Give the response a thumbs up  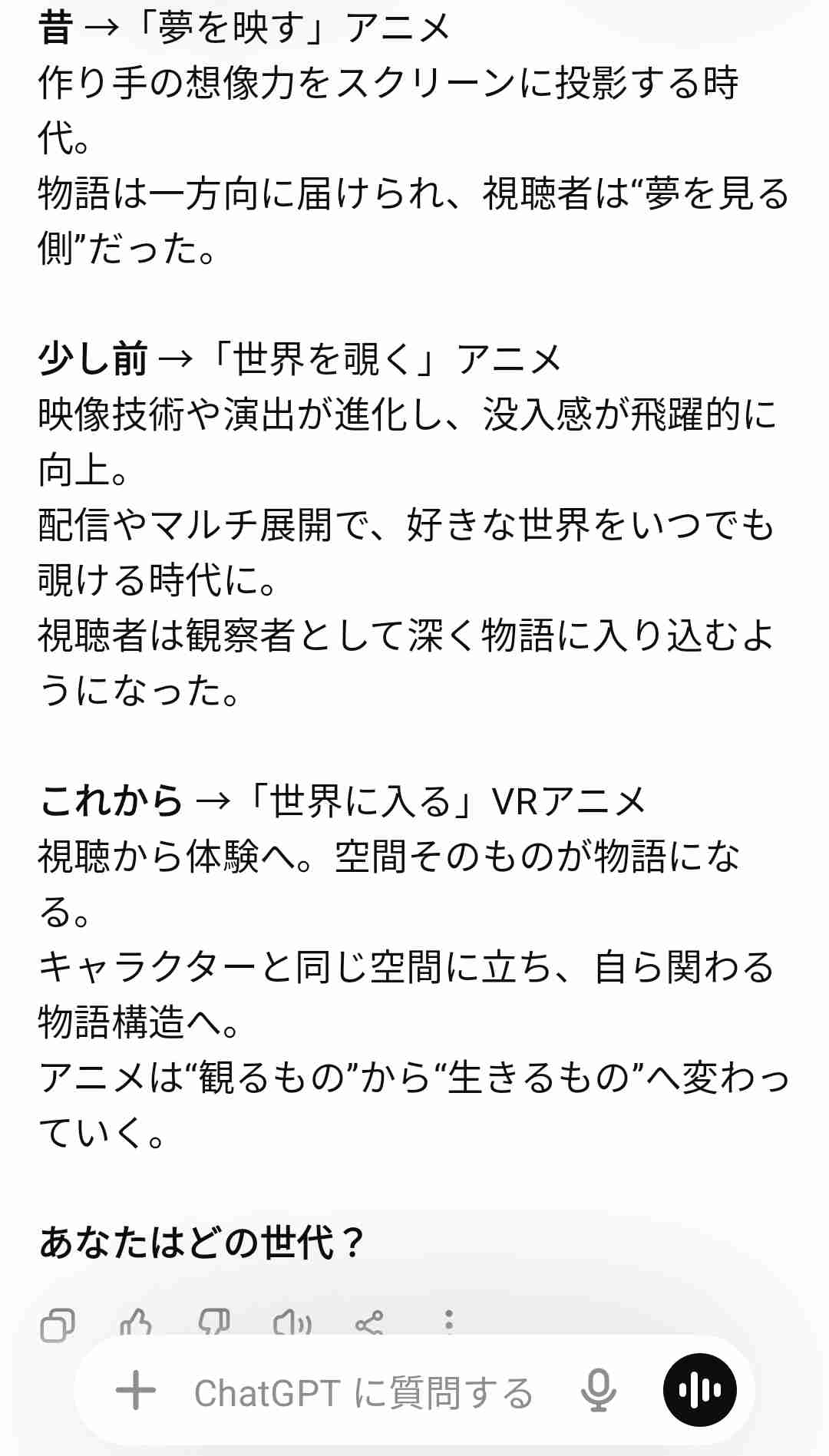pyautogui.click(x=137, y=1323)
